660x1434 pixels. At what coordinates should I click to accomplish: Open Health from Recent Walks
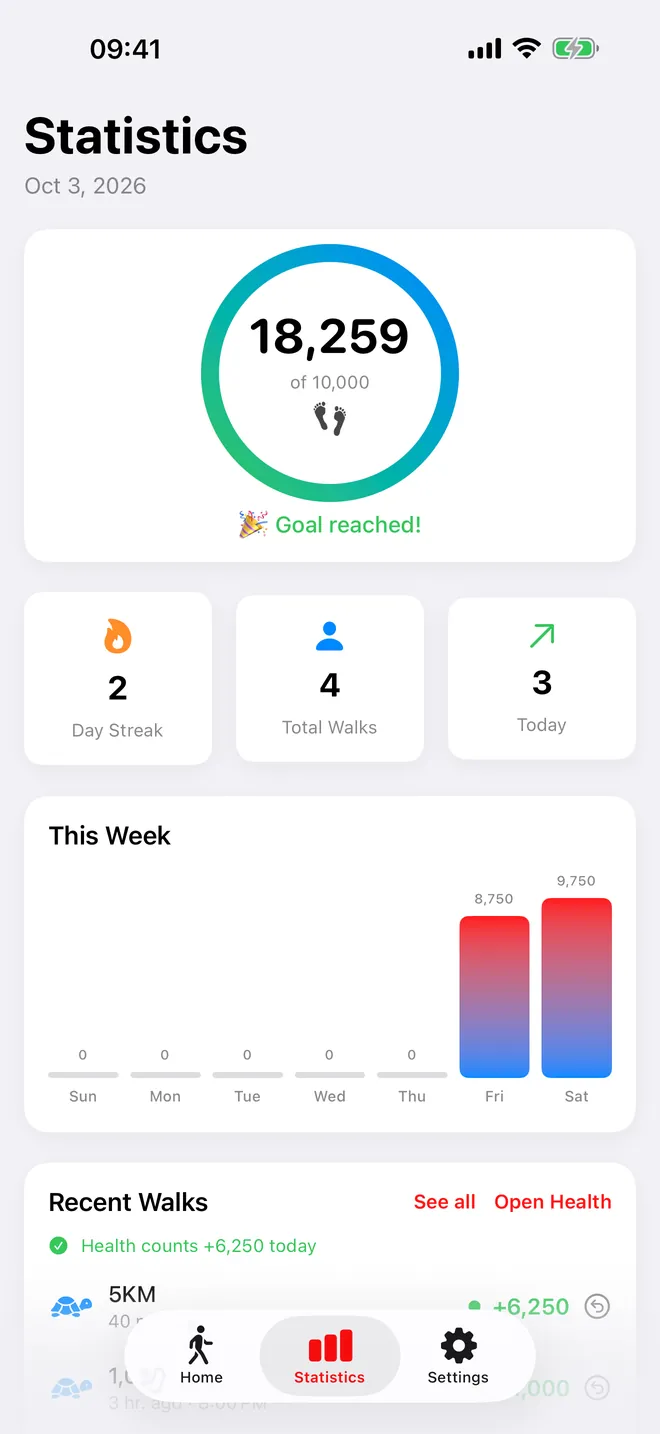(x=553, y=1202)
